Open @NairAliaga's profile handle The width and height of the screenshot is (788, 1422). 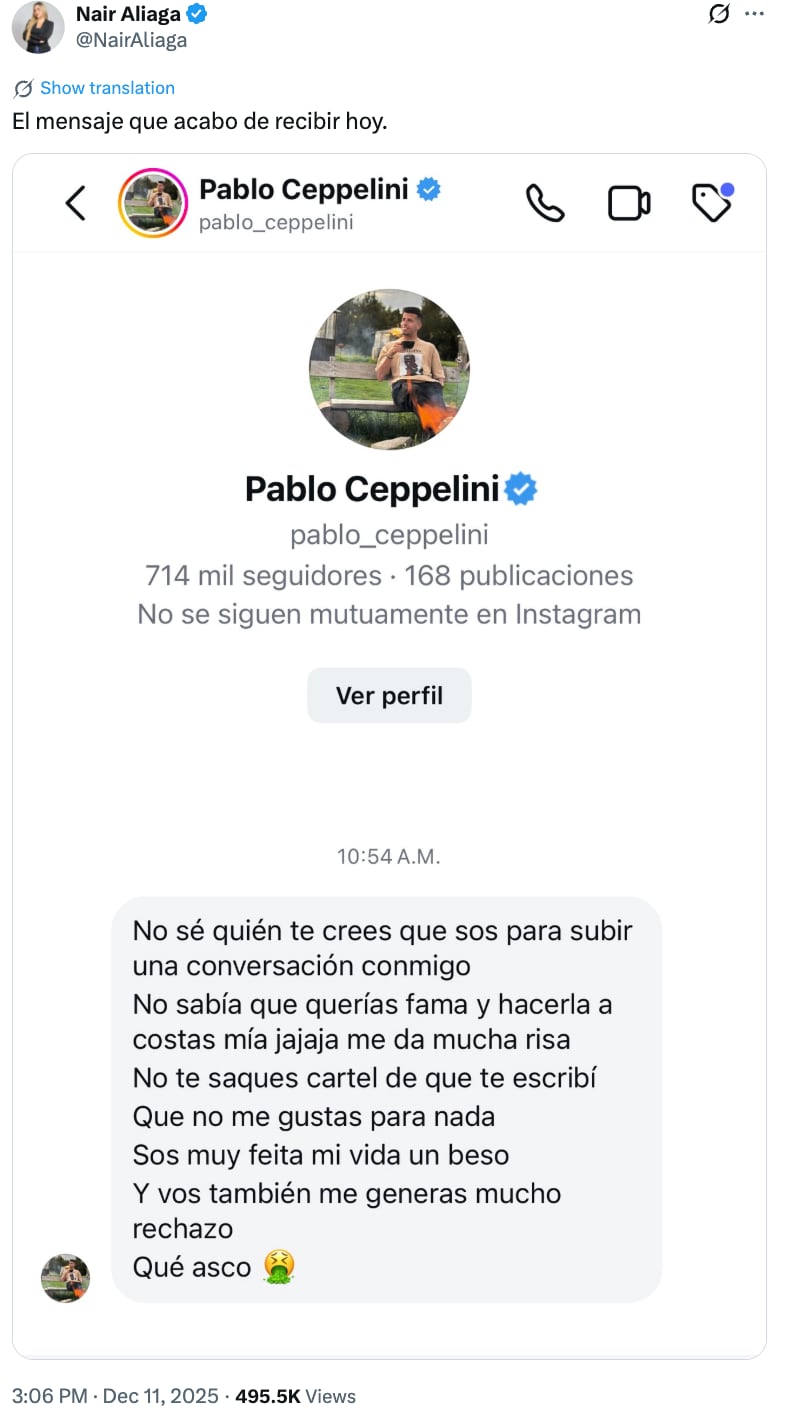(132, 40)
